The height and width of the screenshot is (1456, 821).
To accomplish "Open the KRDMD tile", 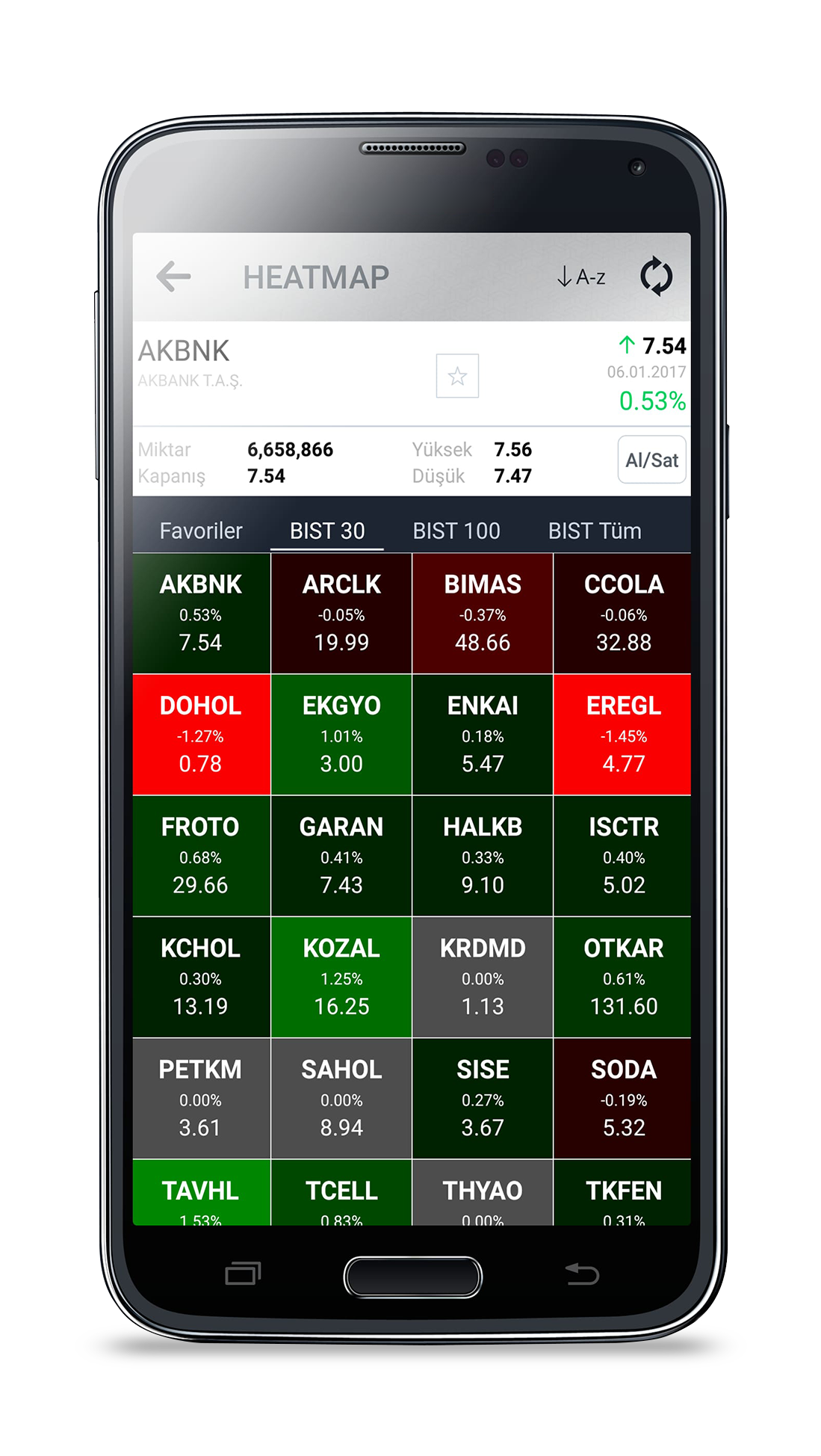I will coord(483,977).
